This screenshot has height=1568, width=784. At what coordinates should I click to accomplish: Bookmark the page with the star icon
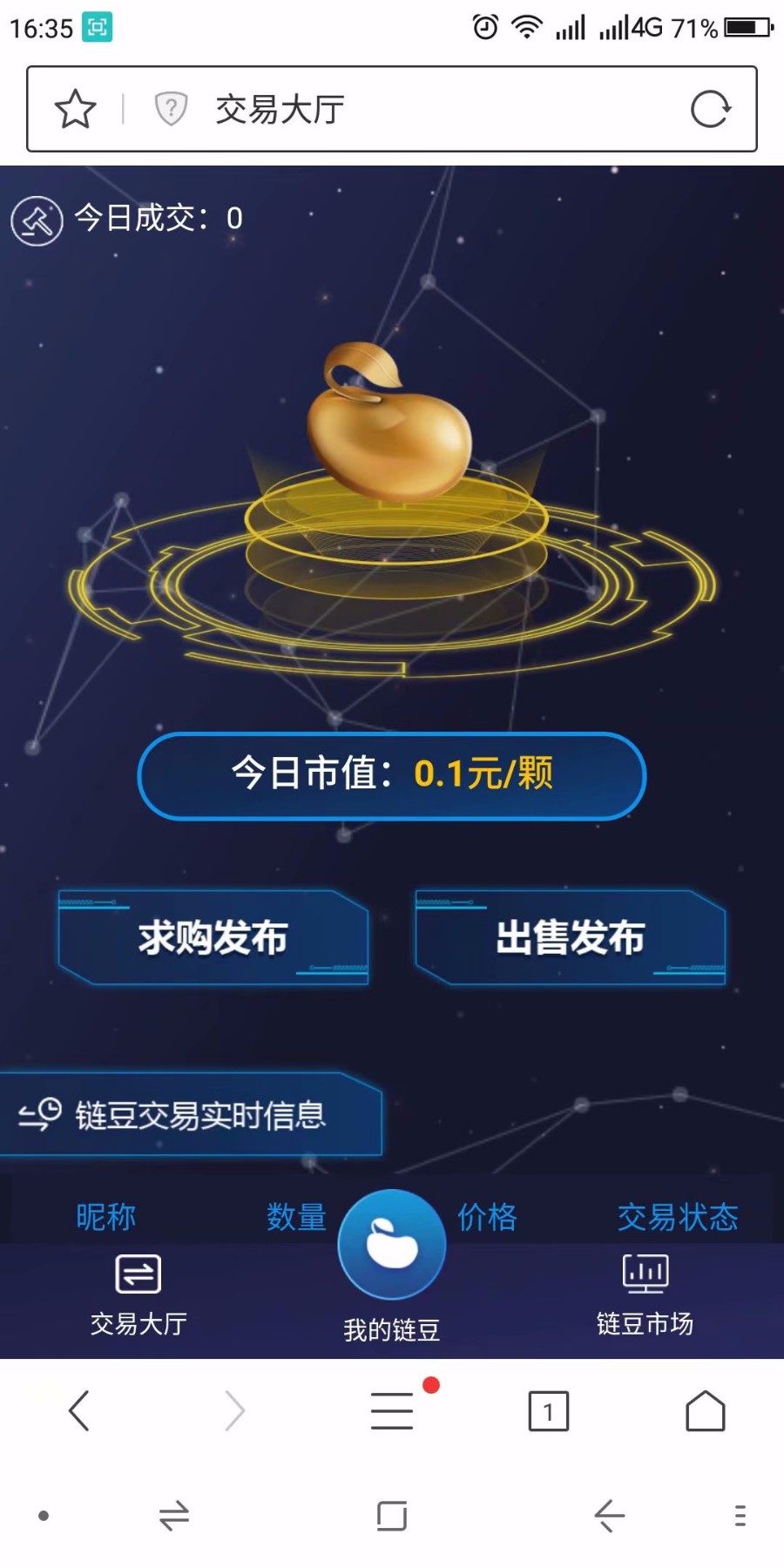pos(75,107)
